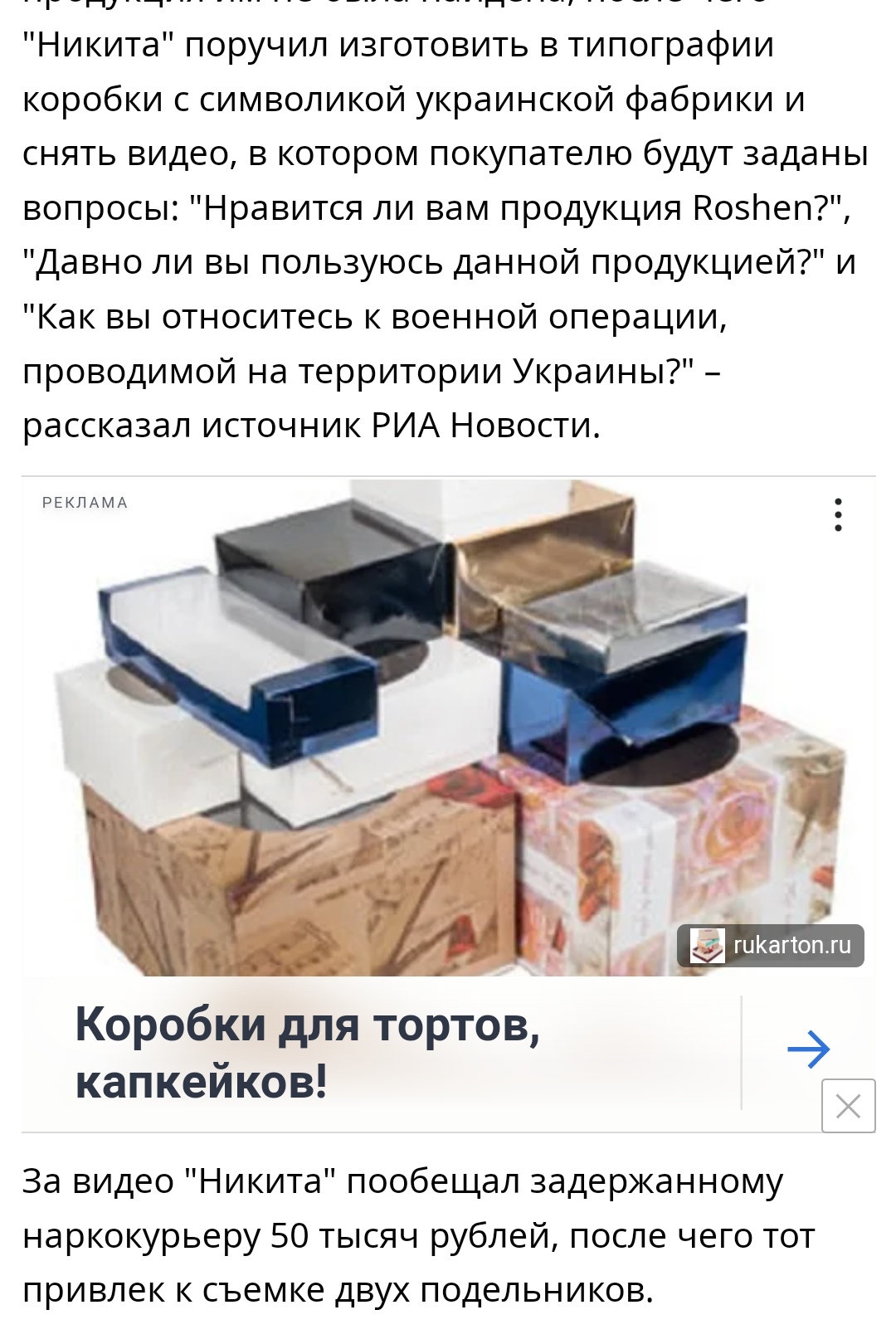Open the rukarton.ru site badge

(771, 946)
